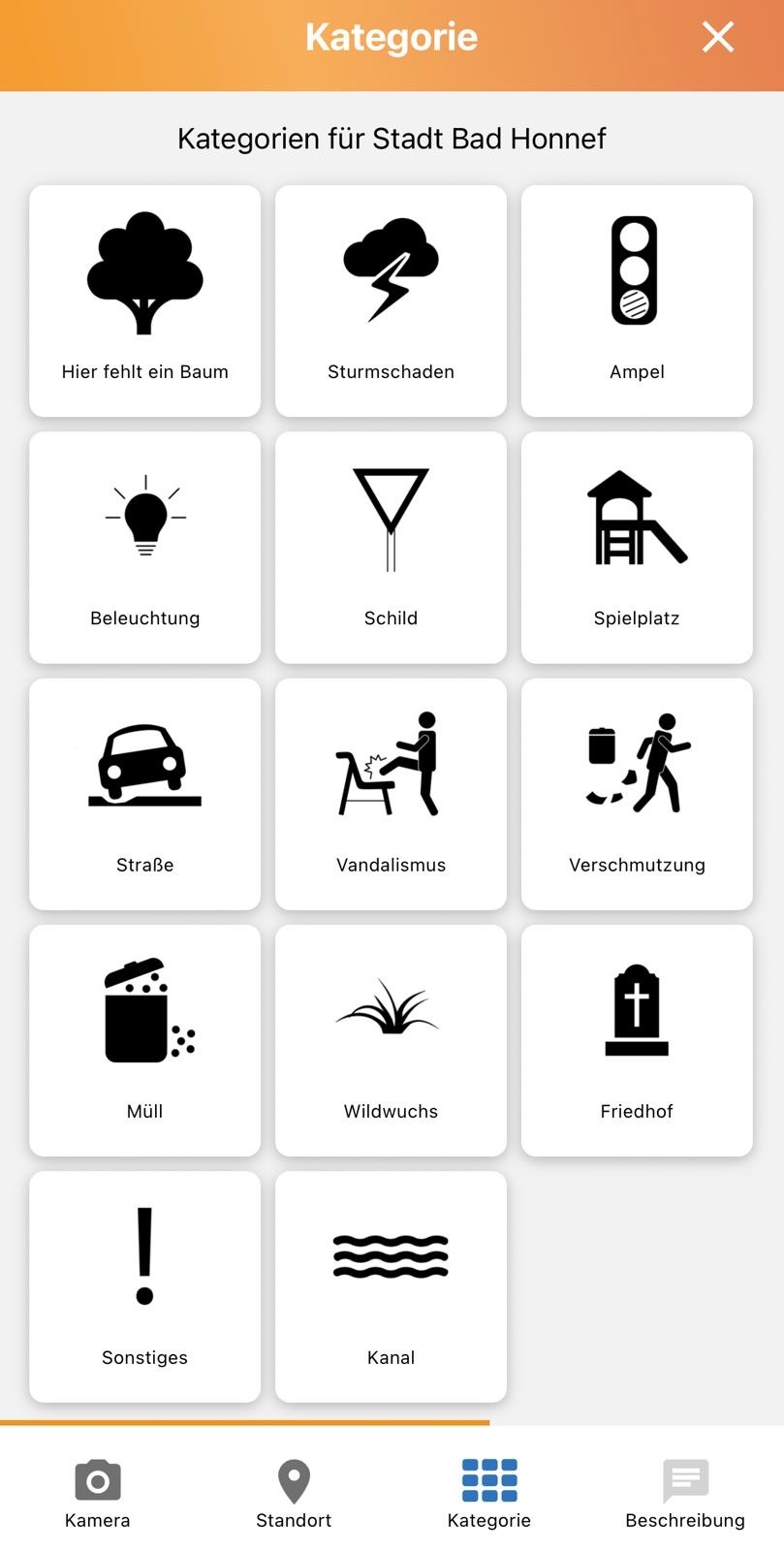
Task: Select the Sonstiges category
Action: coord(145,1286)
